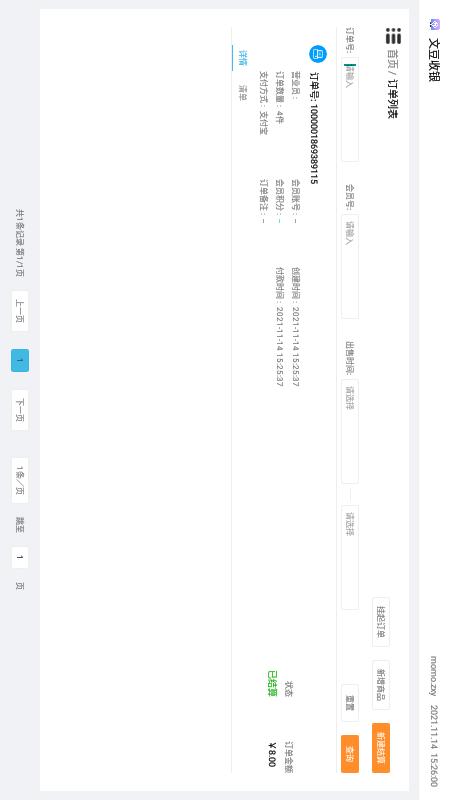Pick the 出售时间 end date
Viewport: 450px width, 800px height.
point(350,557)
